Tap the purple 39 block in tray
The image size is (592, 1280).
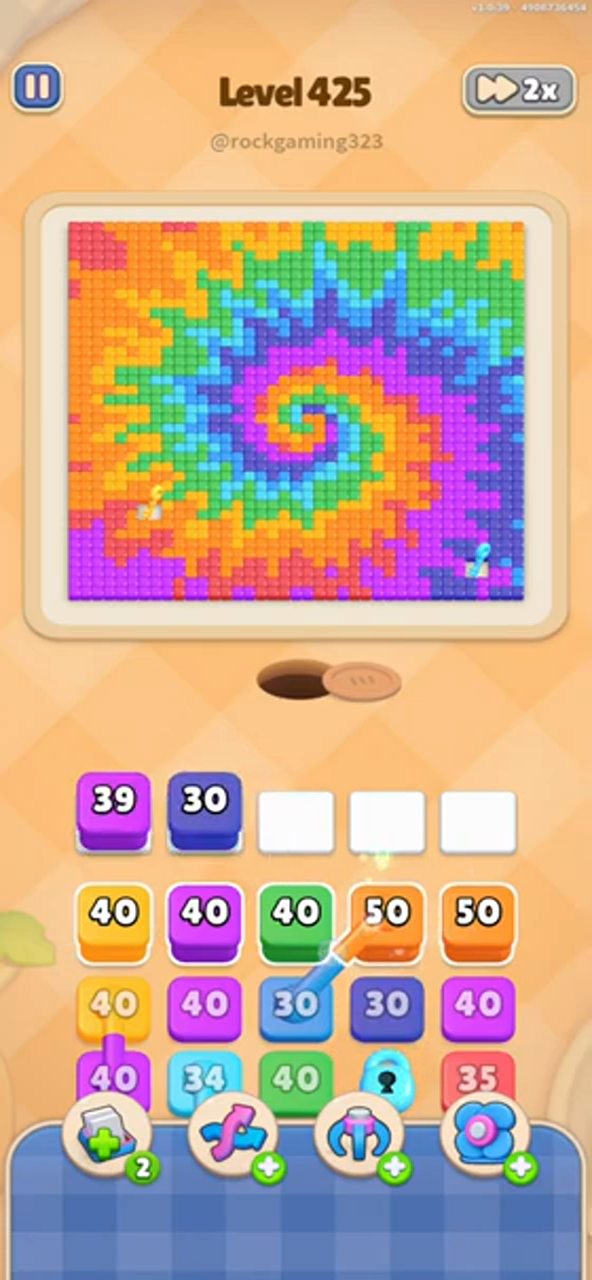[113, 810]
